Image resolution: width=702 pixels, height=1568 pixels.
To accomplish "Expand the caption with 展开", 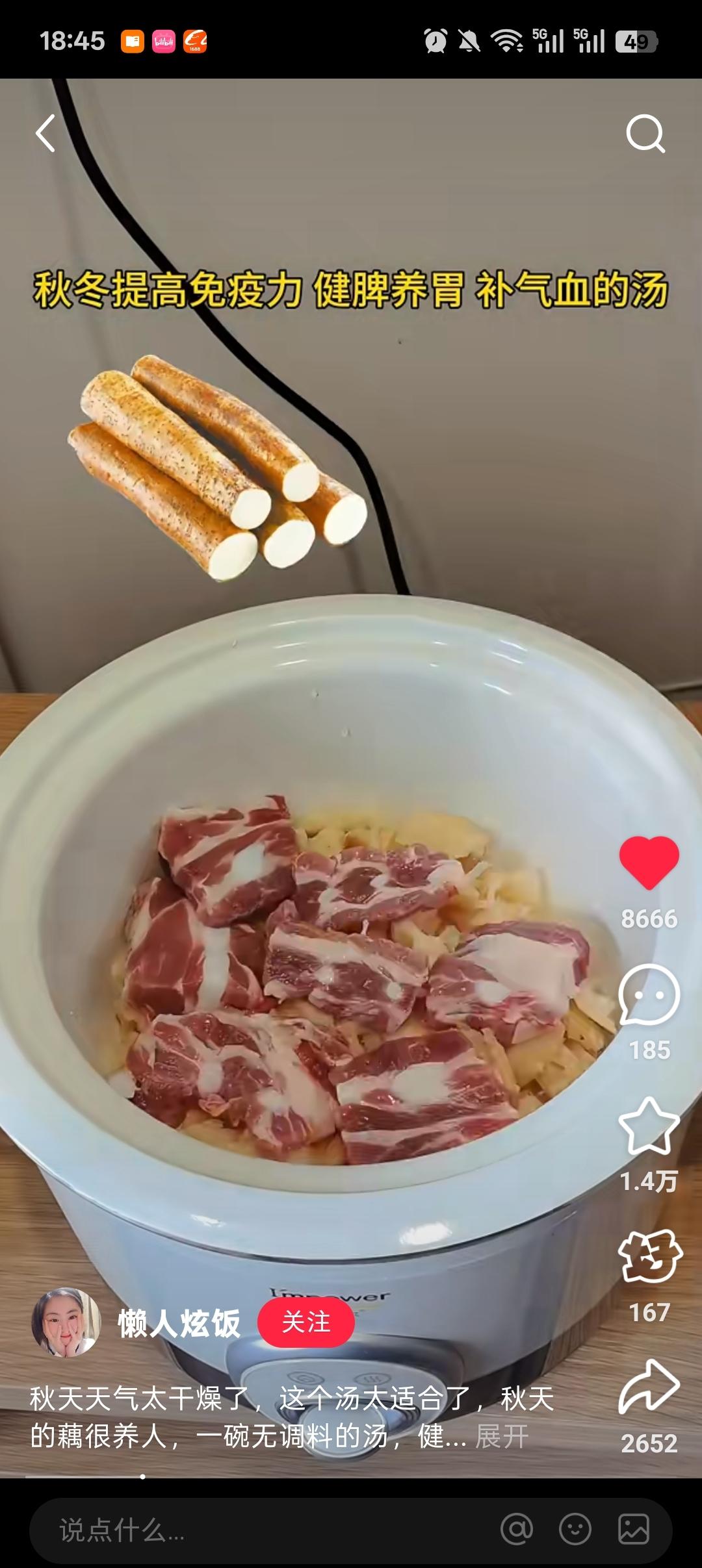I will 502,1436.
